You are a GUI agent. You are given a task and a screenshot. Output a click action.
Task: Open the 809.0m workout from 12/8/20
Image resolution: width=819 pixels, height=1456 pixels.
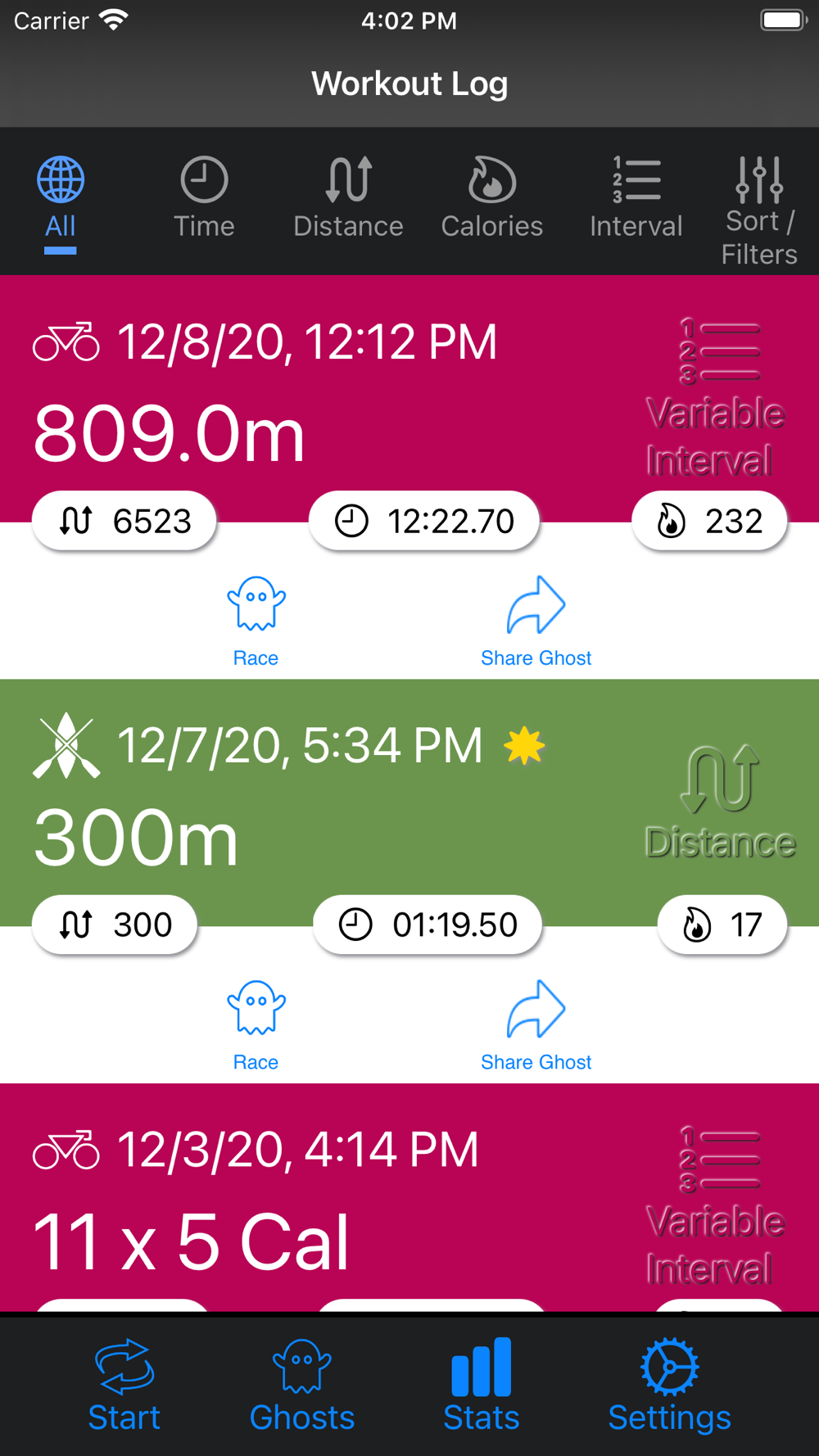409,399
